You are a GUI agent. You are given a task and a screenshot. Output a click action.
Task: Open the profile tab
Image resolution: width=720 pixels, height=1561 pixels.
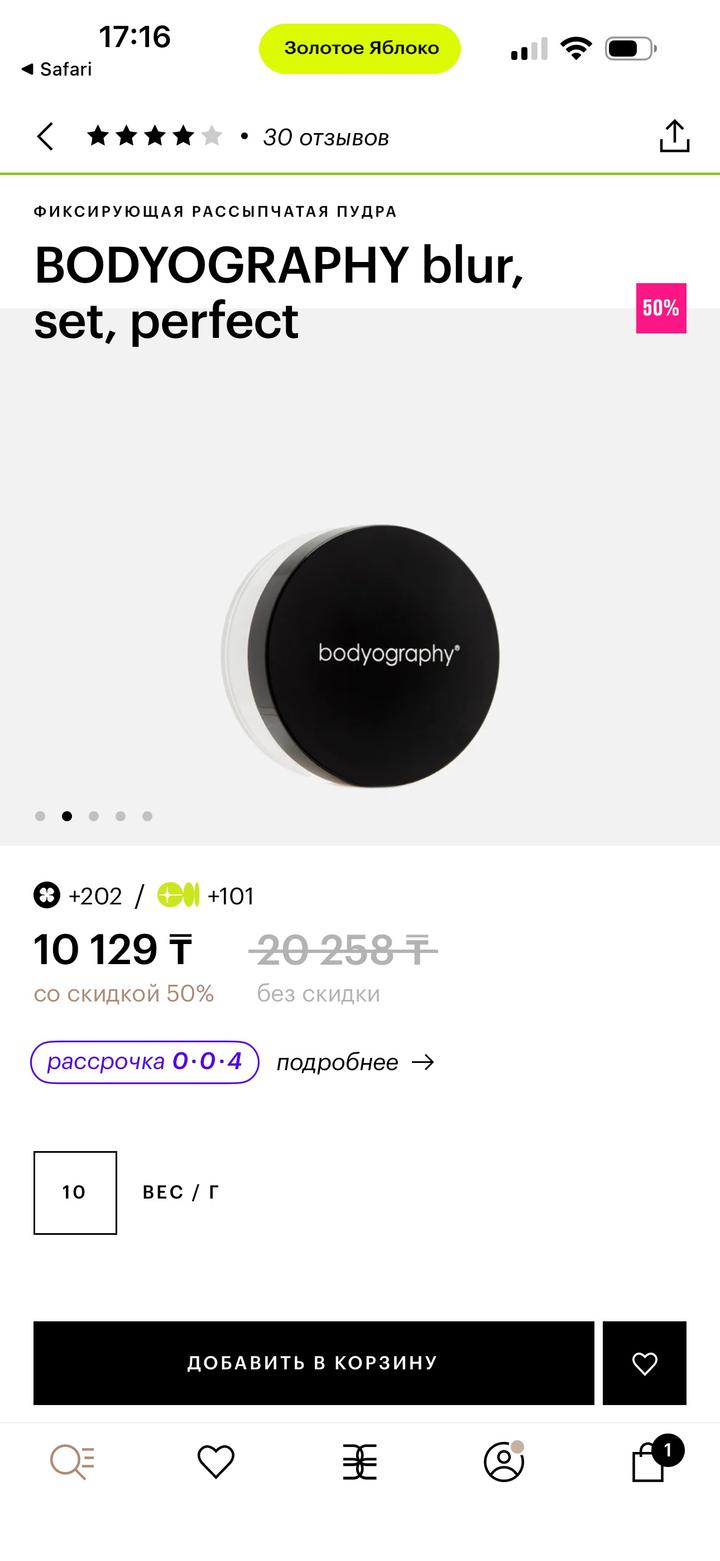pyautogui.click(x=504, y=1462)
